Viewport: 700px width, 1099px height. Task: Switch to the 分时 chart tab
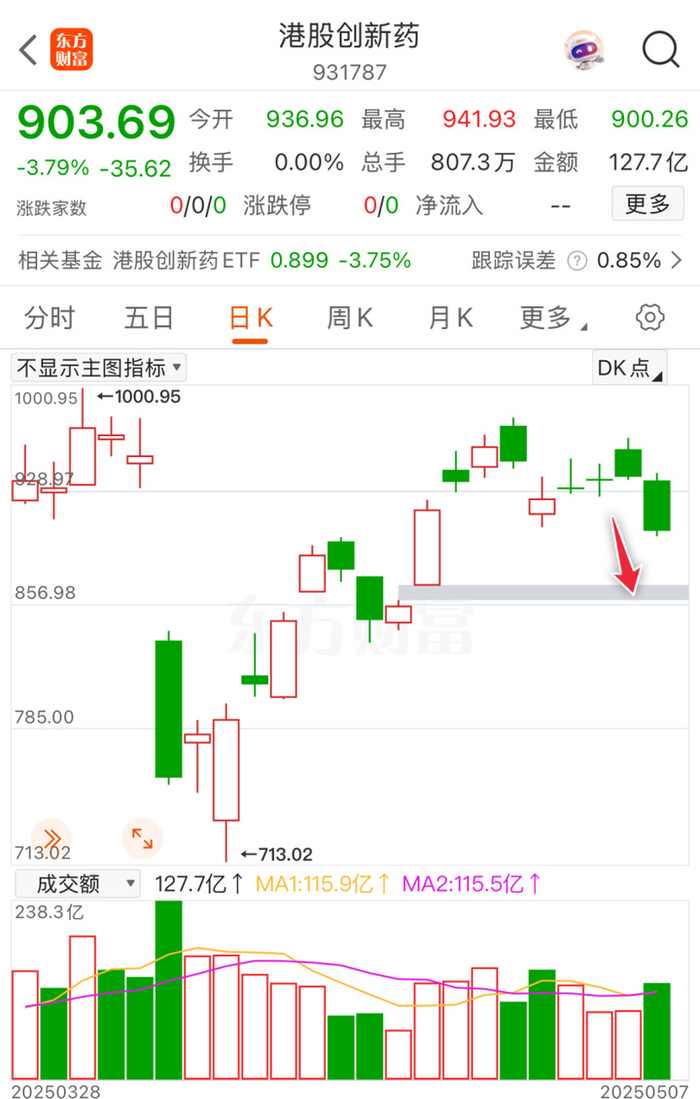[50, 319]
